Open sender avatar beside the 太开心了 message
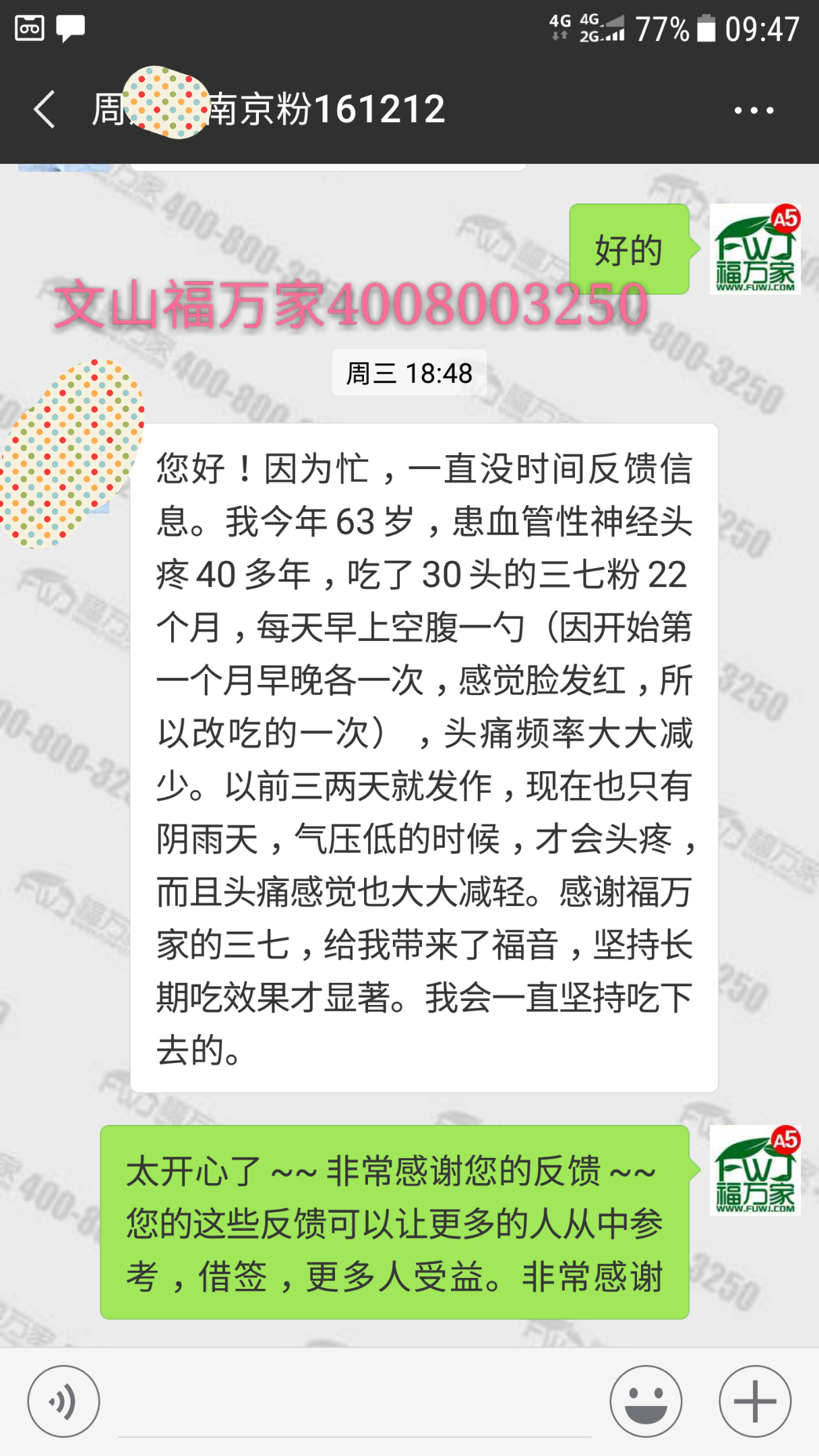The width and height of the screenshot is (819, 1456). (754, 1171)
